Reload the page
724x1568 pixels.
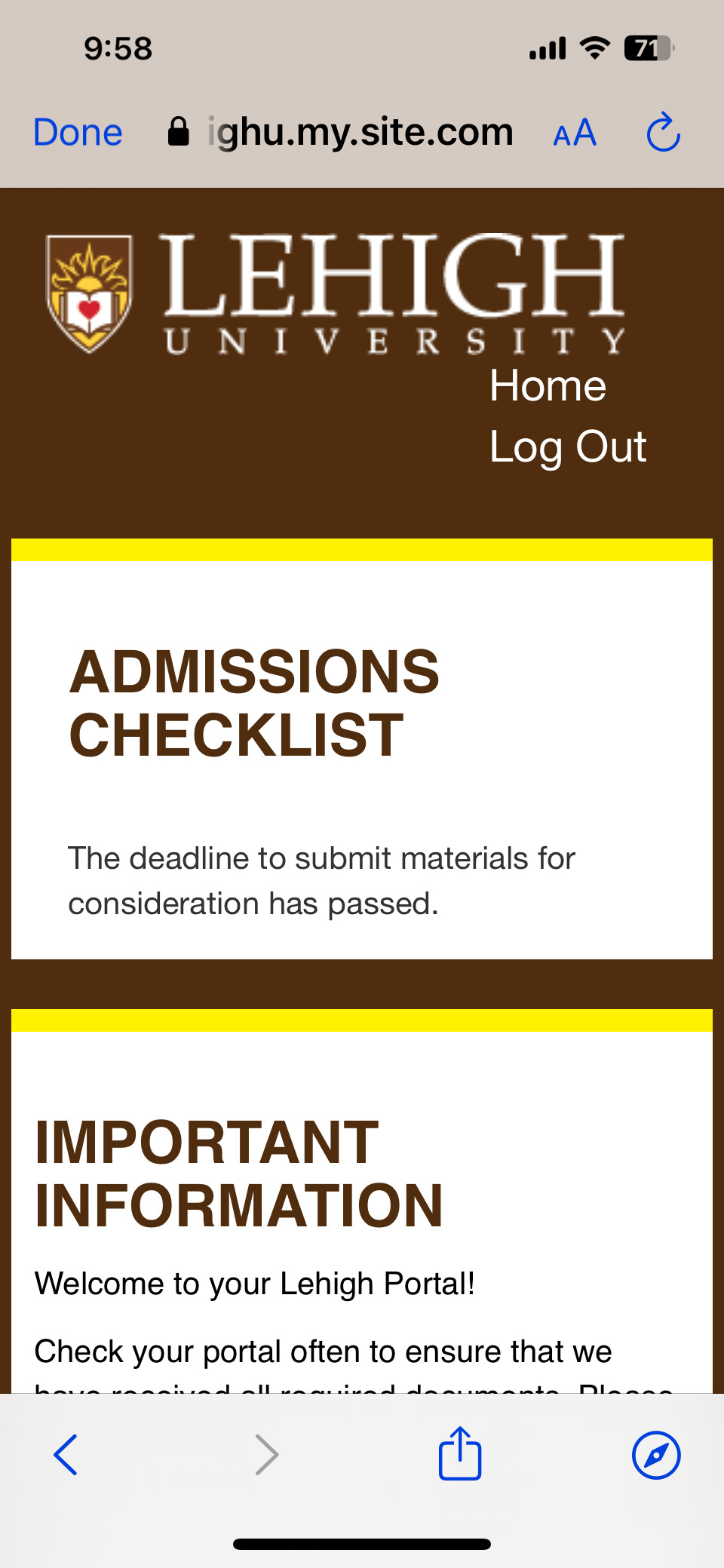tap(663, 133)
